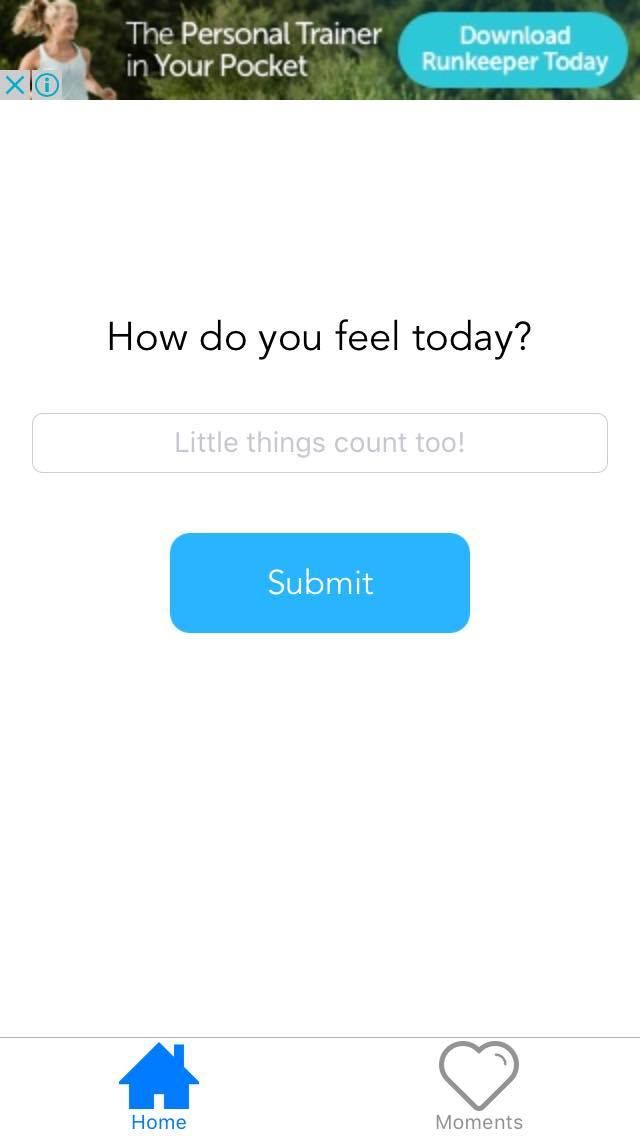Tap Download Runkeeper Today in ad

[x=514, y=49]
